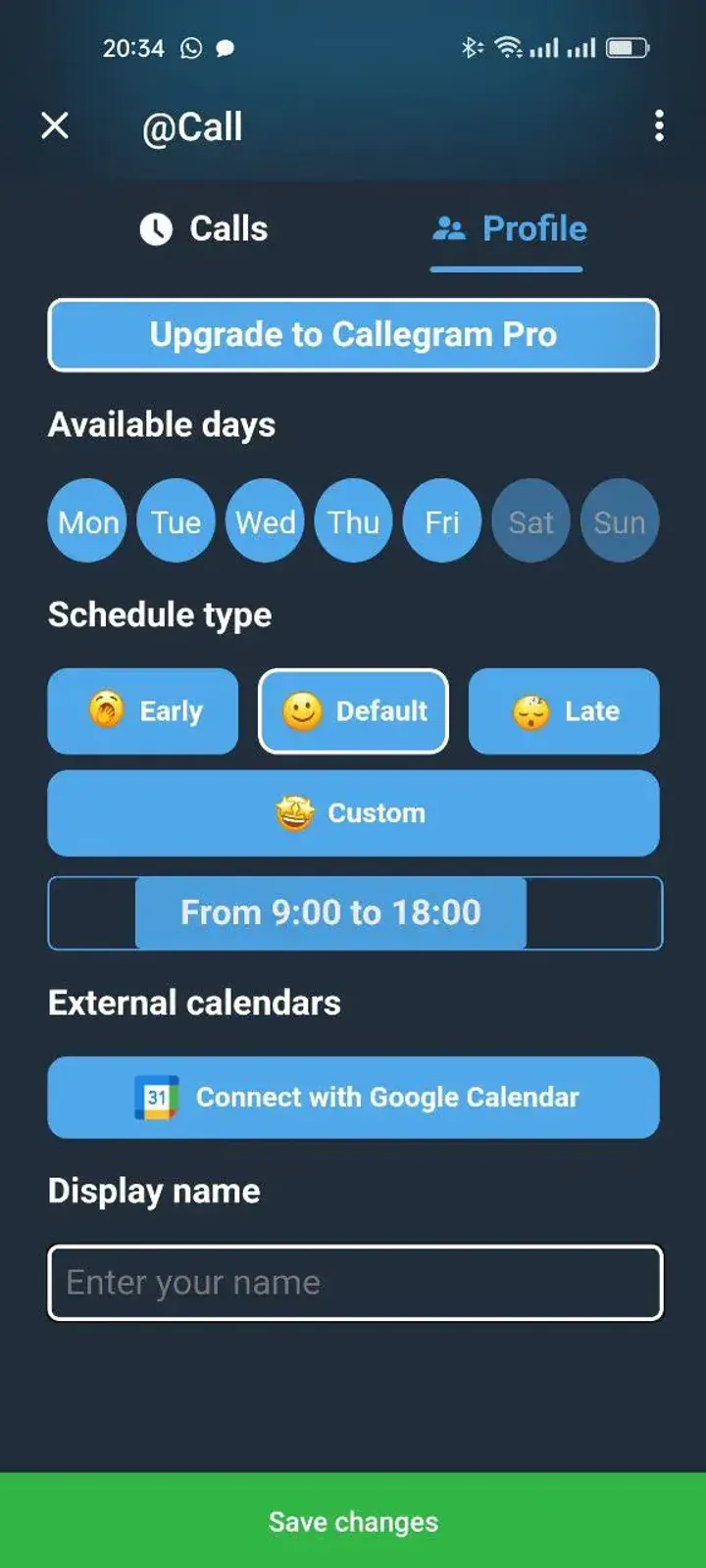The width and height of the screenshot is (706, 1568).
Task: Disable Friday availability
Action: pyautogui.click(x=442, y=521)
